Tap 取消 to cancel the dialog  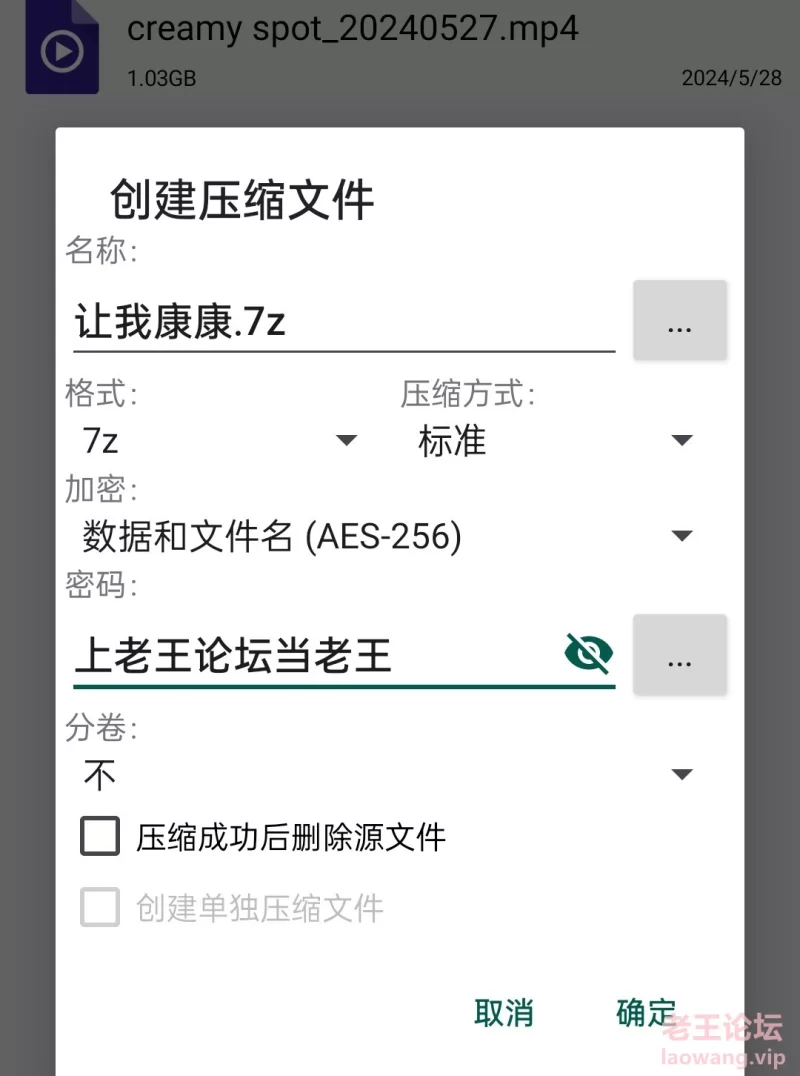point(504,1012)
